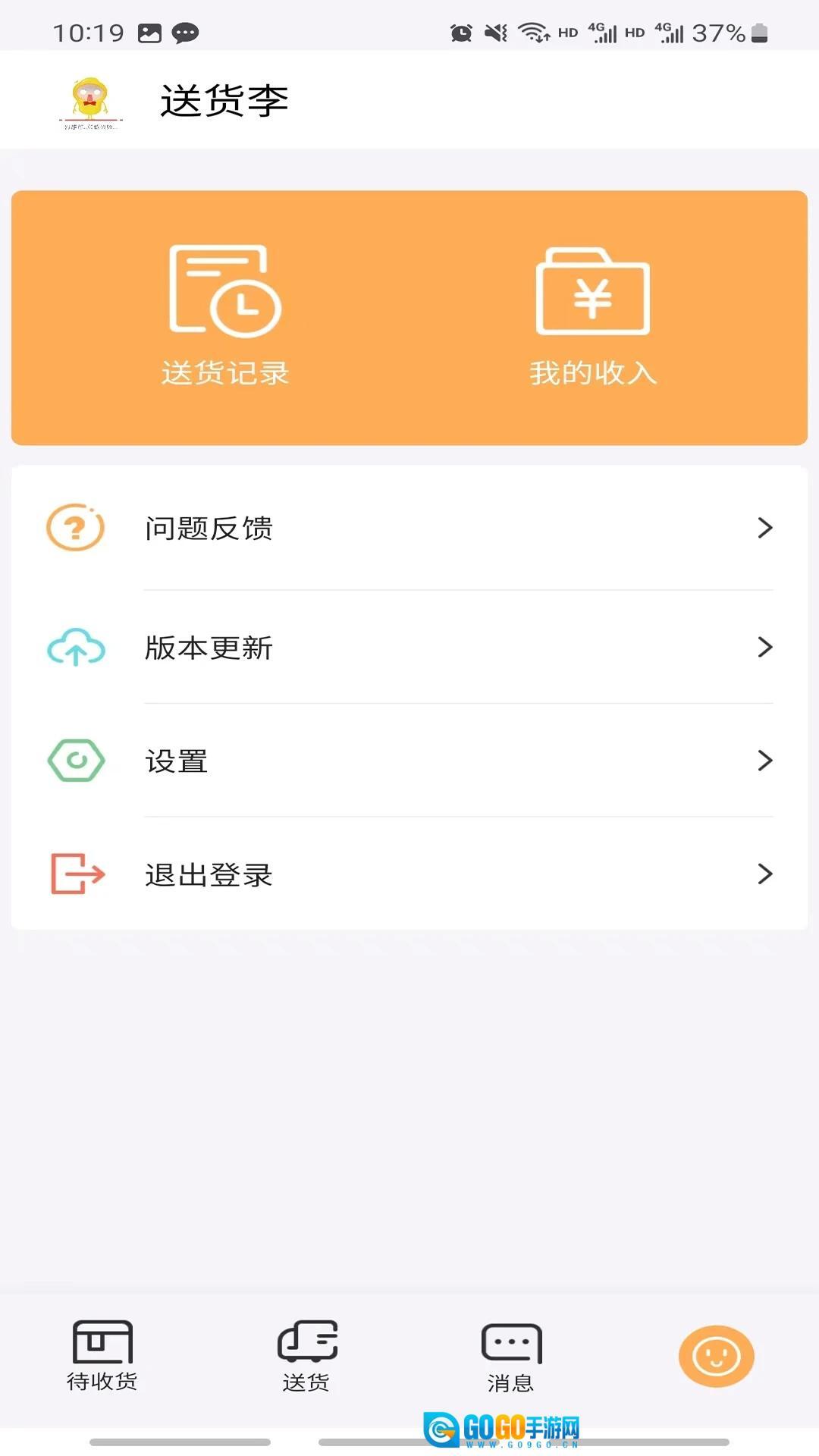Check 版本更新 for app updates
This screenshot has width=819, height=1456.
coord(409,648)
